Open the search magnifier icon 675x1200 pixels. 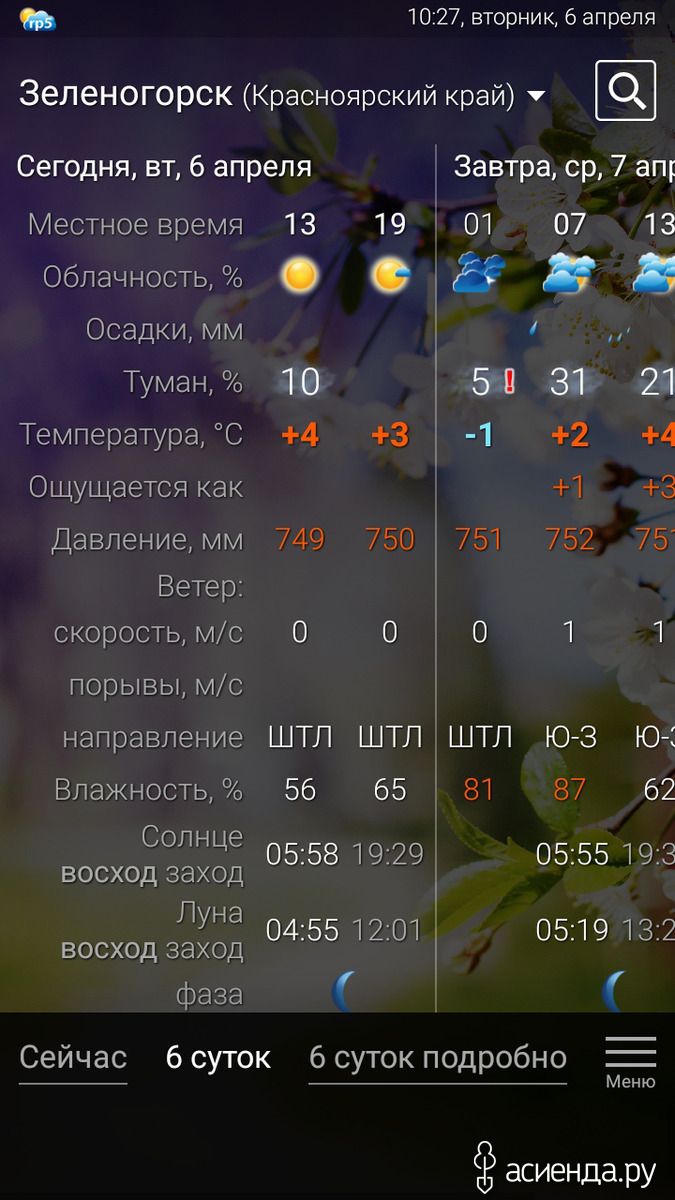[x=626, y=91]
